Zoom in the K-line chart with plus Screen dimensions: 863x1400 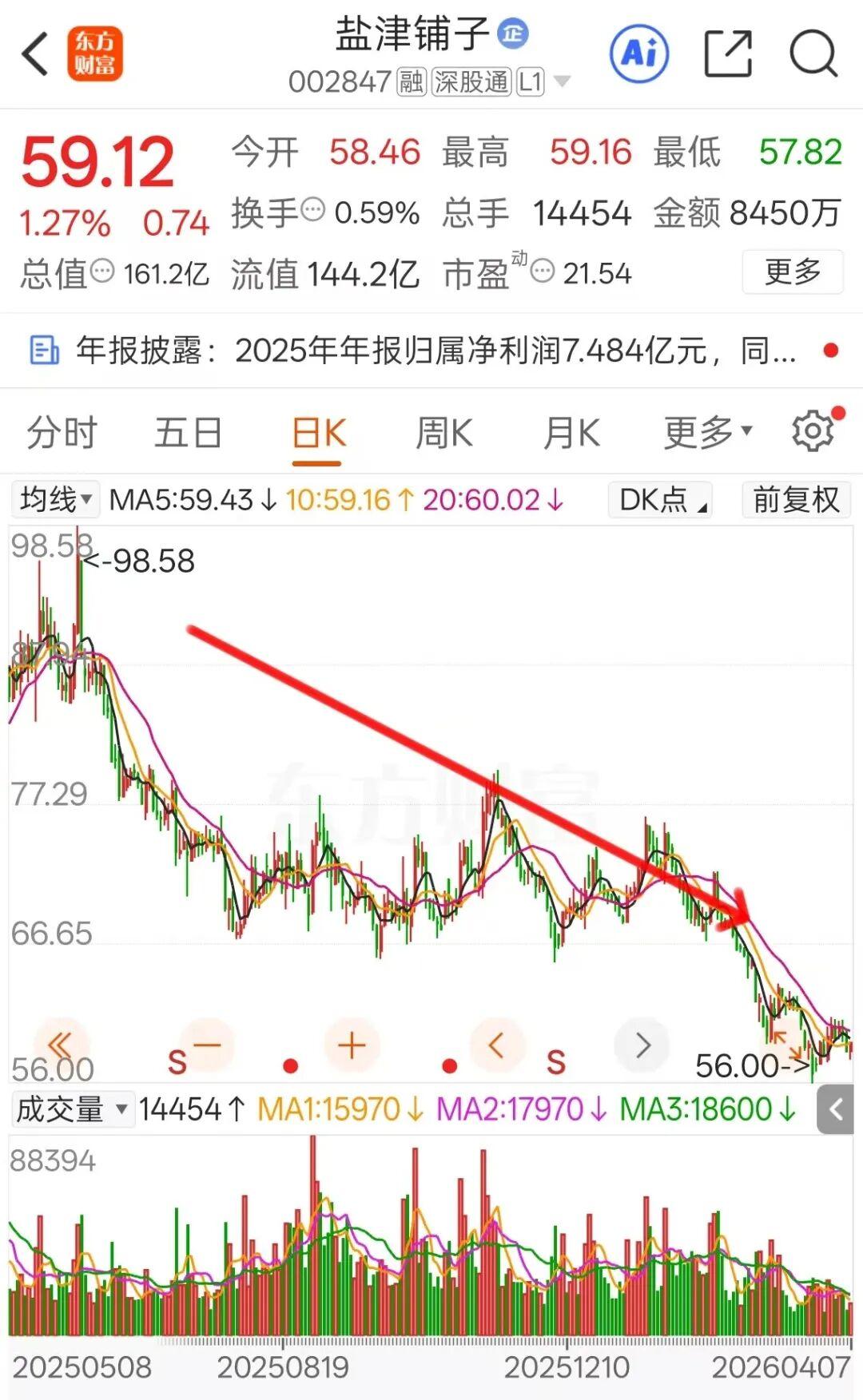tap(351, 1045)
